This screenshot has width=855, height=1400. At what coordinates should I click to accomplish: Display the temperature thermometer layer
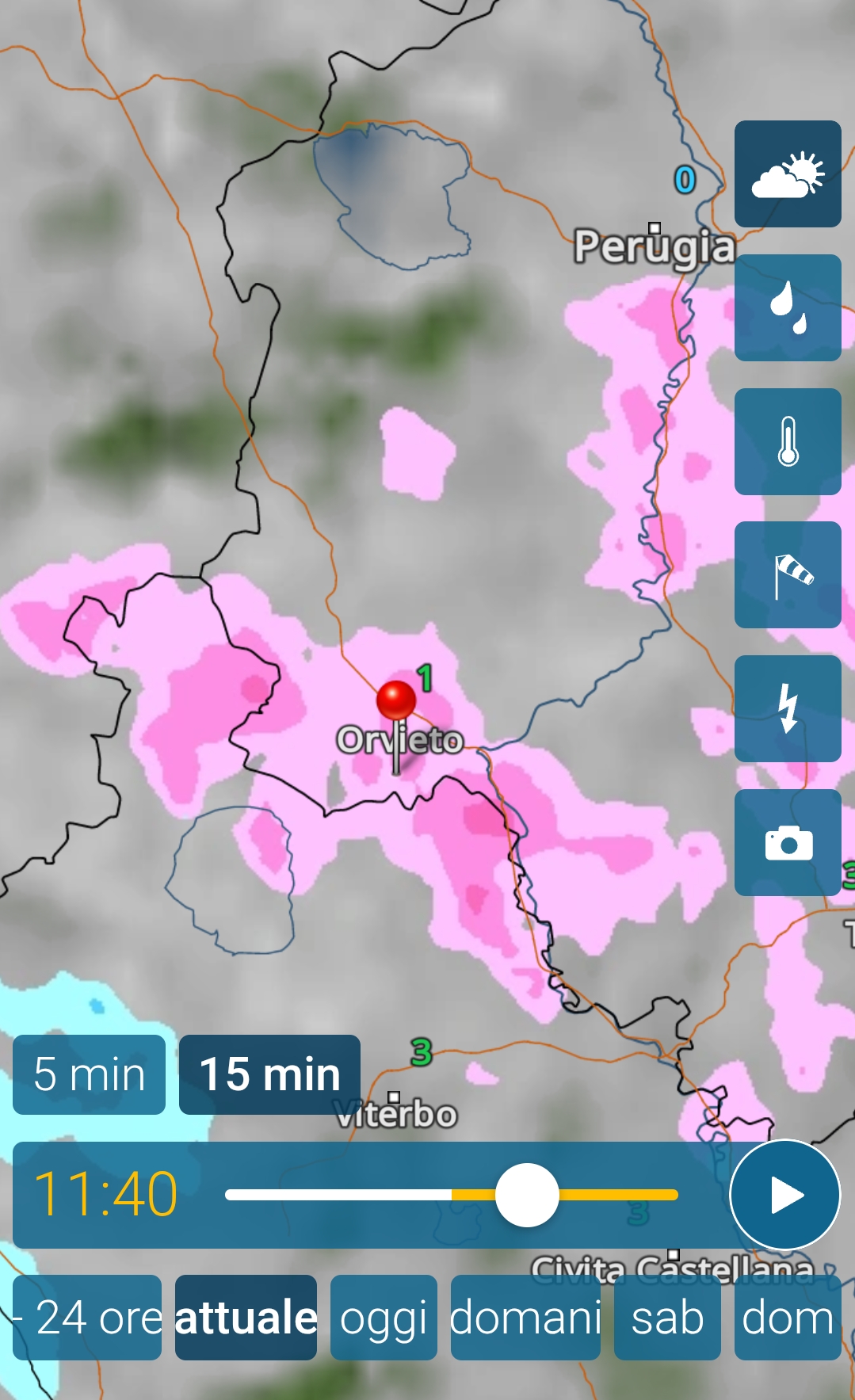click(x=787, y=441)
